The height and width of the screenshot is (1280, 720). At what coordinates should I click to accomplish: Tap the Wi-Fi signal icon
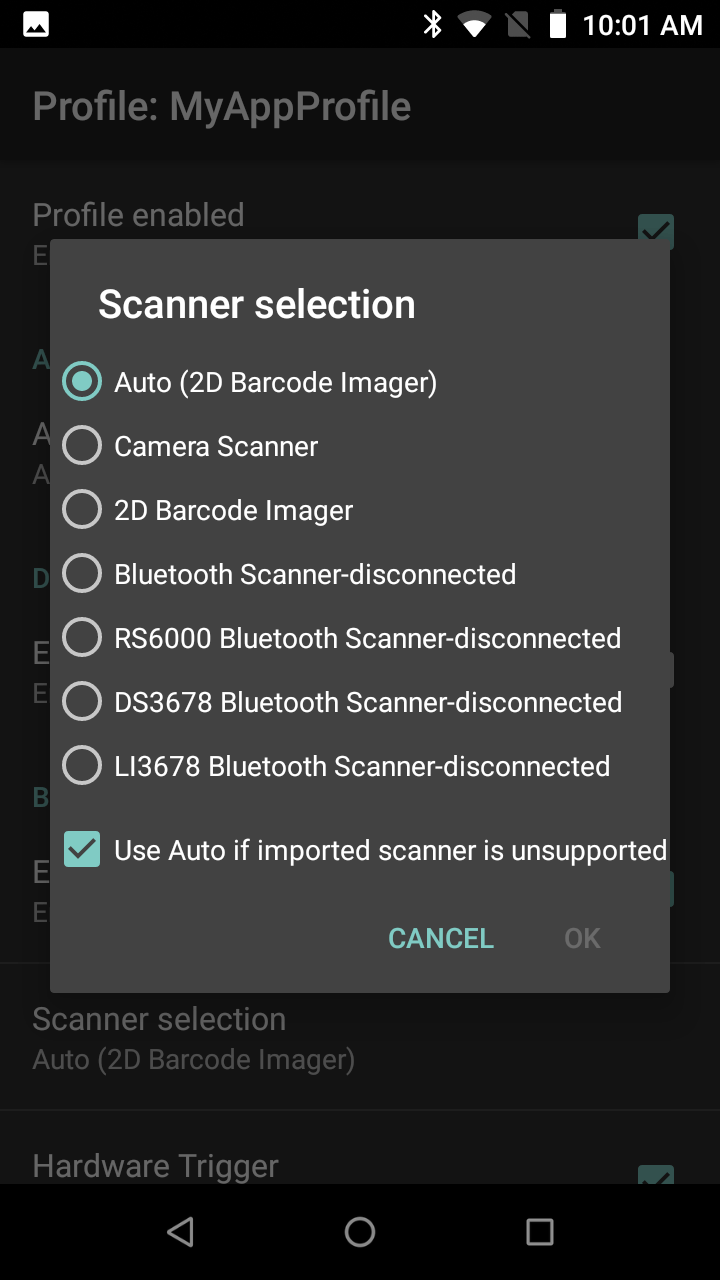pyautogui.click(x=475, y=22)
